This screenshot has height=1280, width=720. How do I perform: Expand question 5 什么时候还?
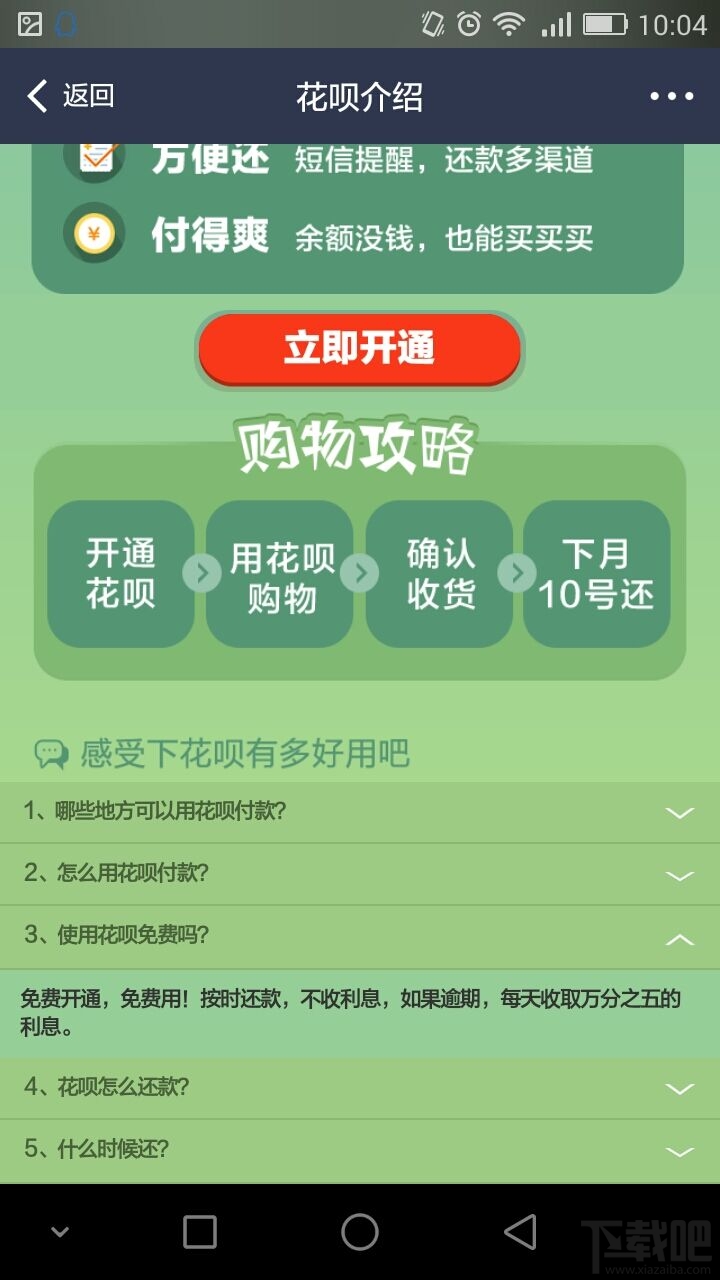pyautogui.click(x=360, y=1150)
